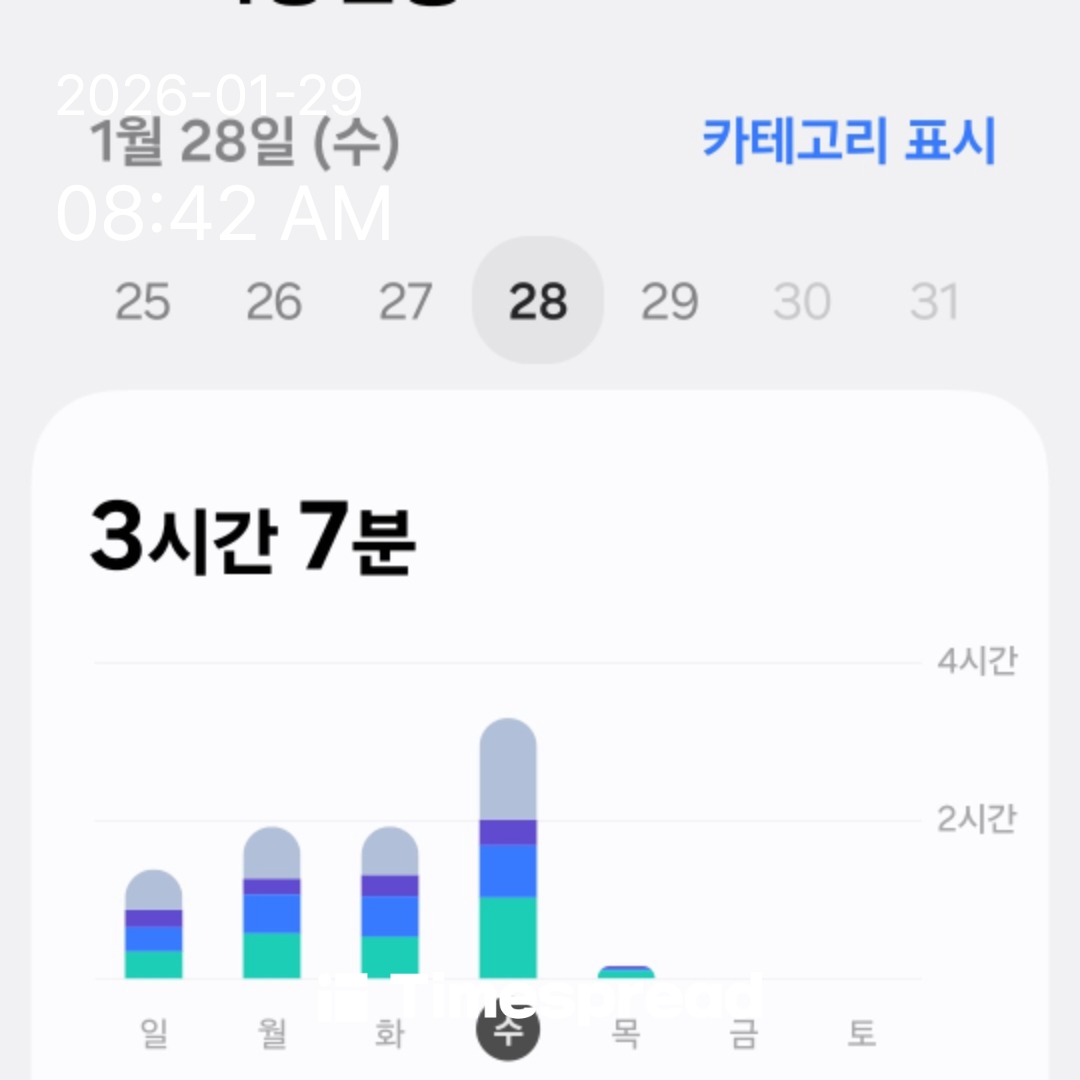Screen dimensions: 1080x1080
Task: Jump to date 29
Action: (x=669, y=301)
